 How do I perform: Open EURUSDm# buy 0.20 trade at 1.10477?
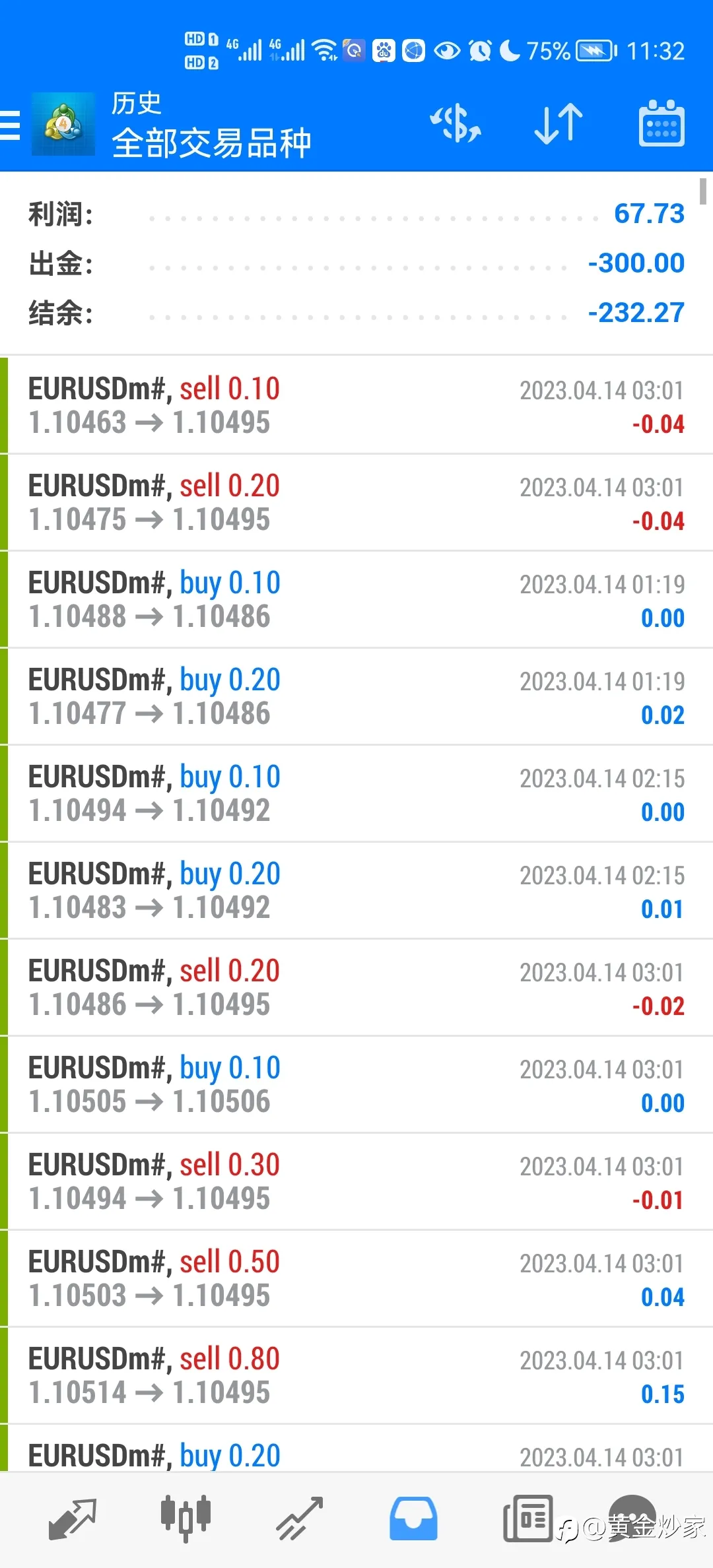tap(356, 696)
